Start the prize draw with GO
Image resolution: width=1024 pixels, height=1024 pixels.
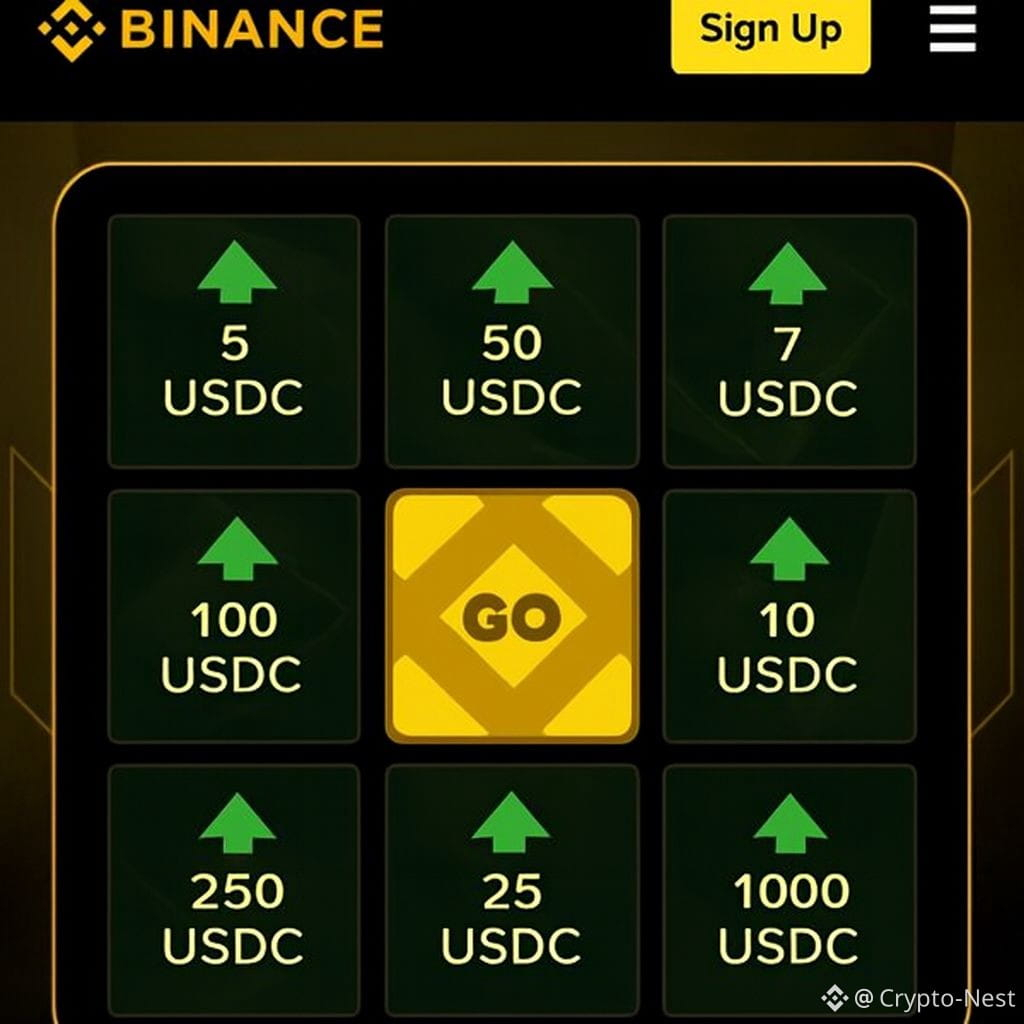pyautogui.click(x=512, y=616)
